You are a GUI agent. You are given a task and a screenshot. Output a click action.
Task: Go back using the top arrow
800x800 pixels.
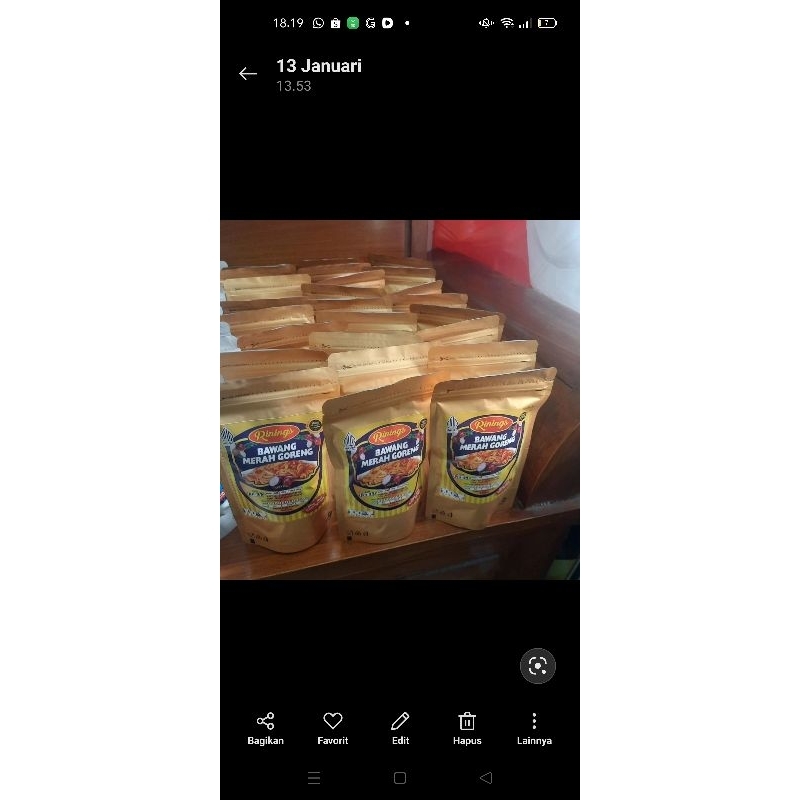point(248,74)
